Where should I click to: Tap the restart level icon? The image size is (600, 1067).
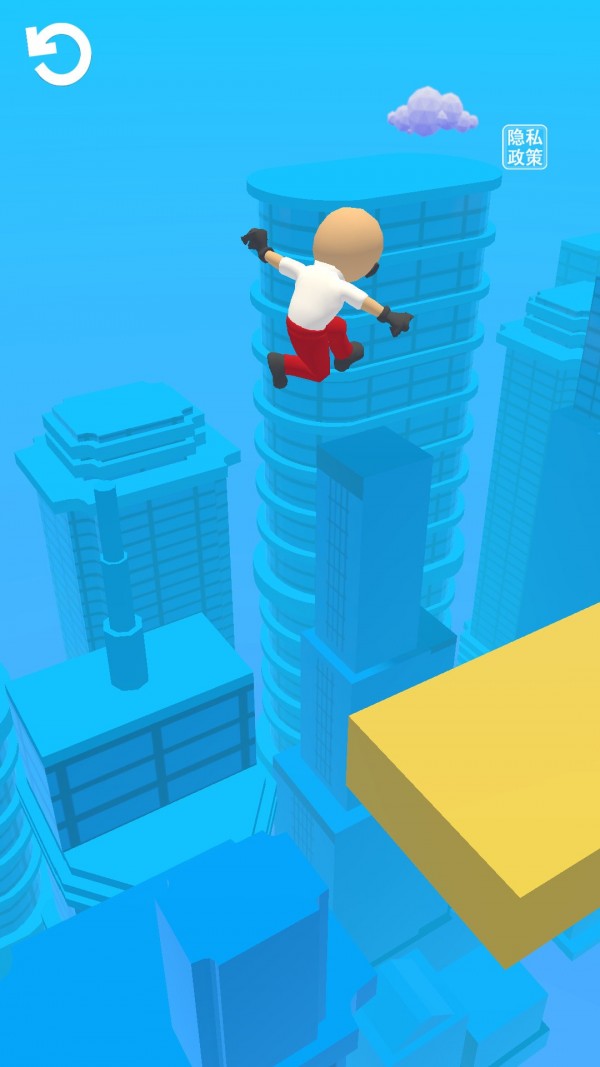pos(58,54)
